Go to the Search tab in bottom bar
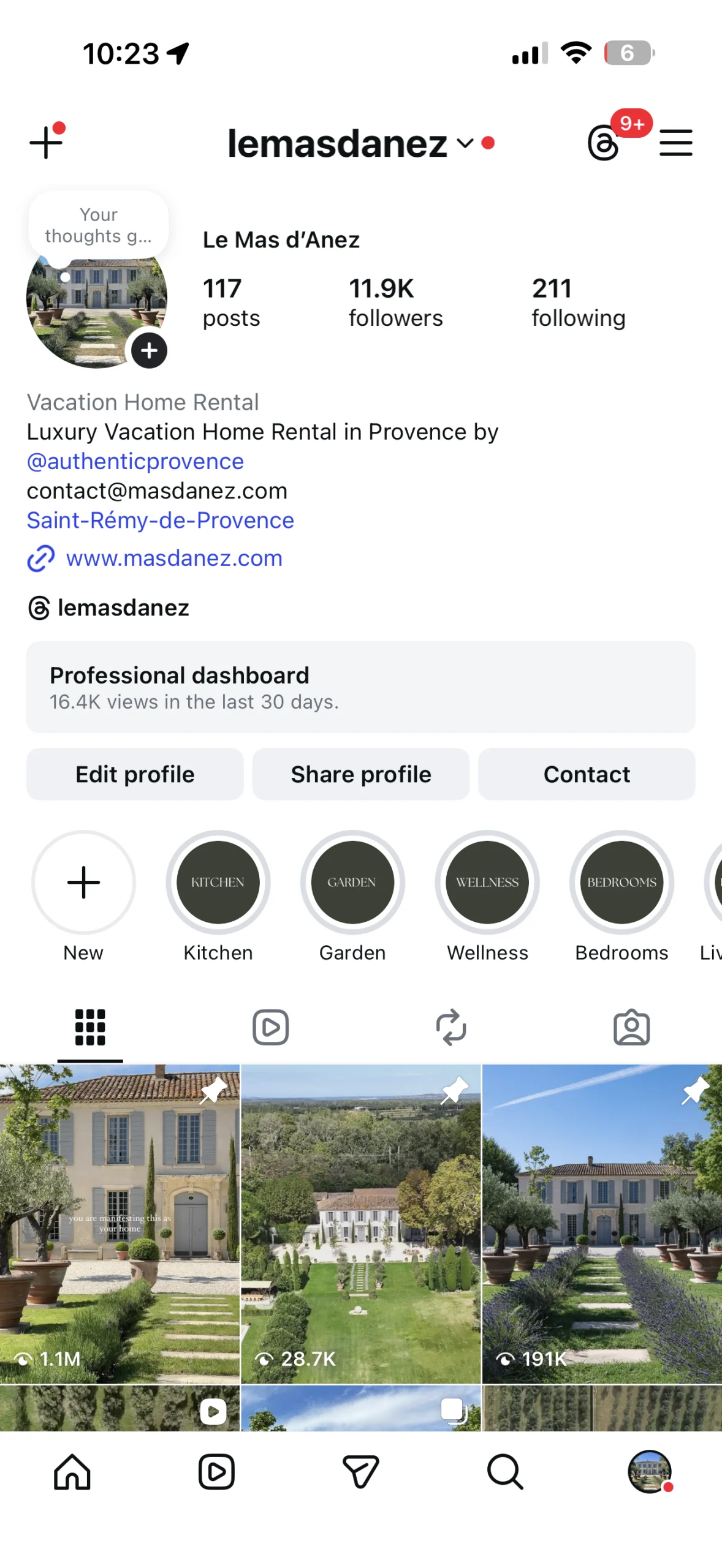Image resolution: width=722 pixels, height=1568 pixels. 505,1471
